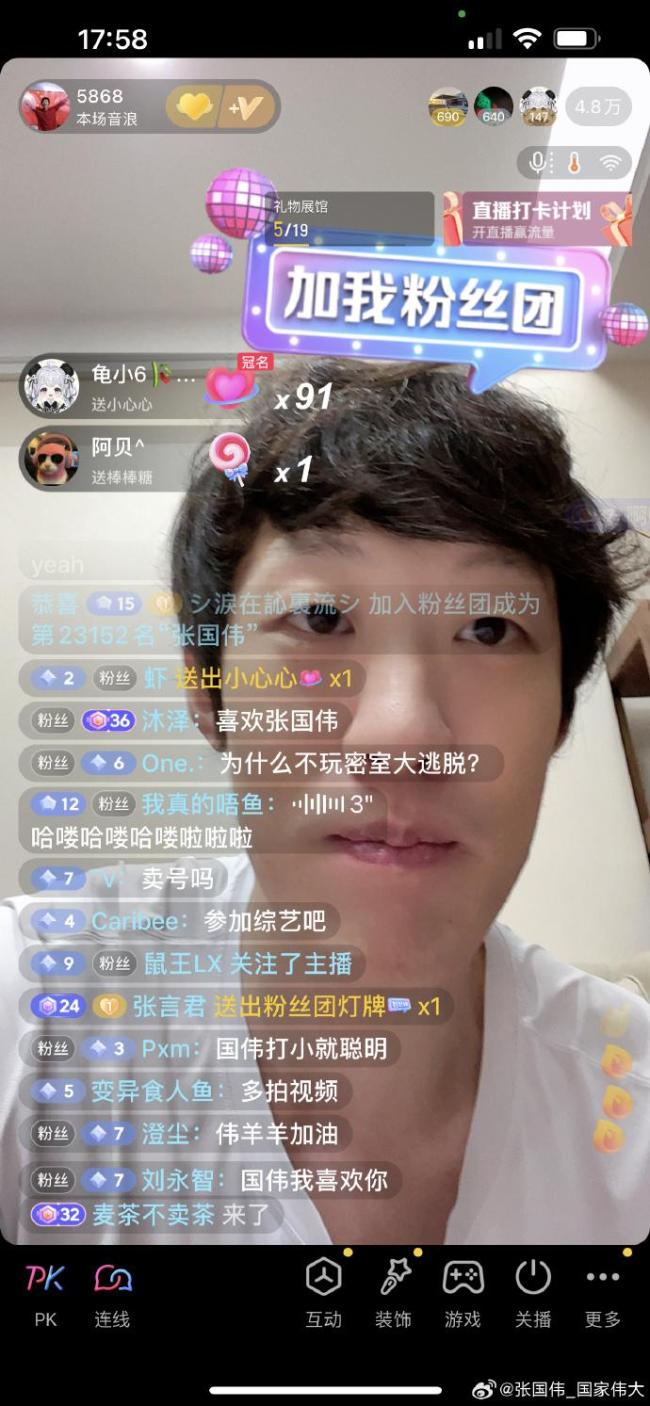Viewport: 650px width, 1406px height.
Task: Start a 连线 co-host connection
Action: pyautogui.click(x=113, y=1292)
